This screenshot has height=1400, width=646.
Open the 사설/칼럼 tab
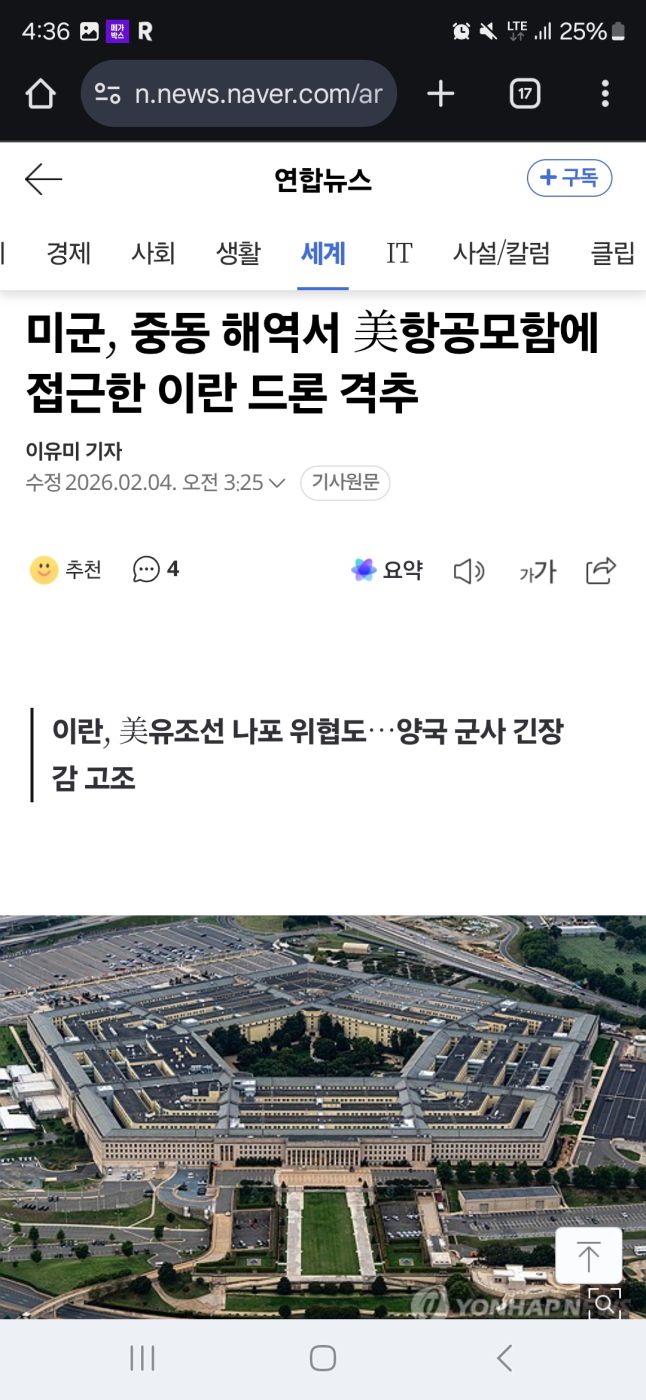pos(501,254)
